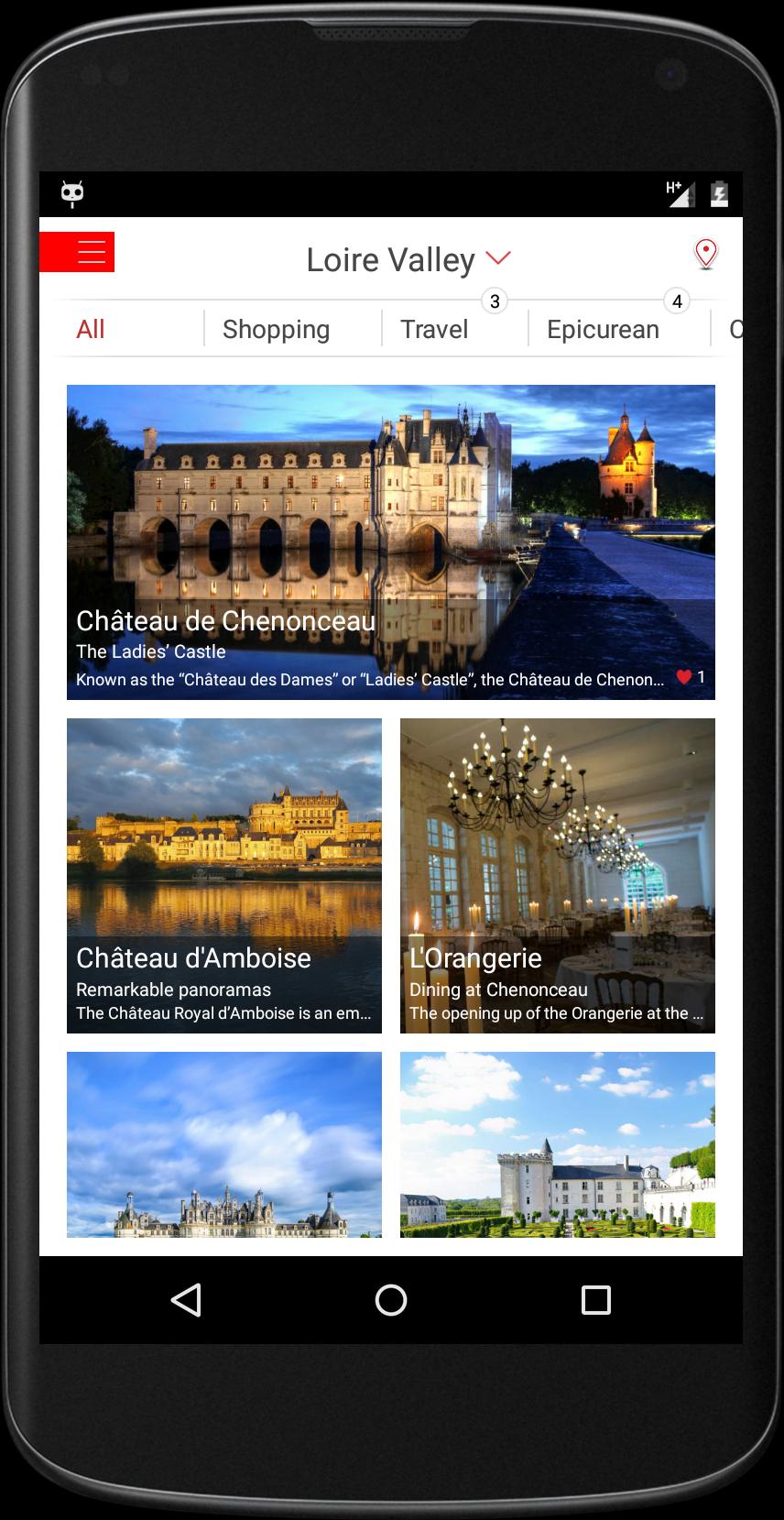
Task: Open the Château d'Amboise article
Action: pos(224,875)
